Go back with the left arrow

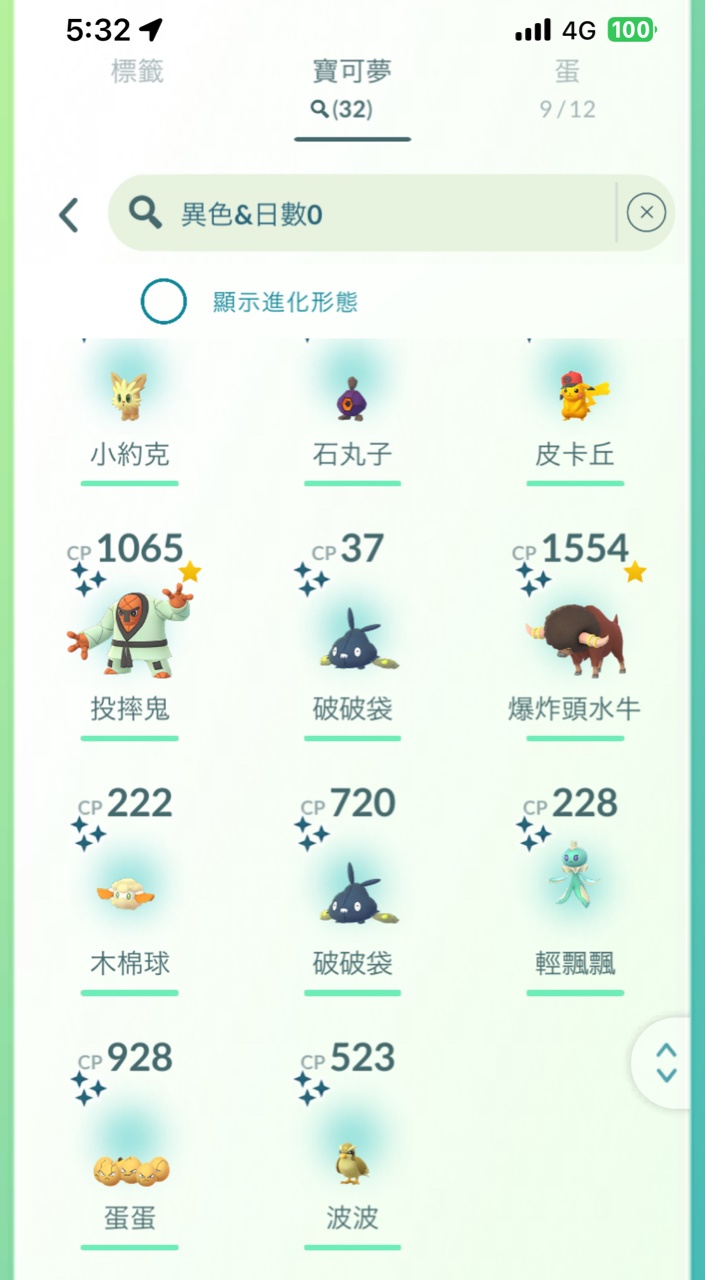tap(69, 214)
